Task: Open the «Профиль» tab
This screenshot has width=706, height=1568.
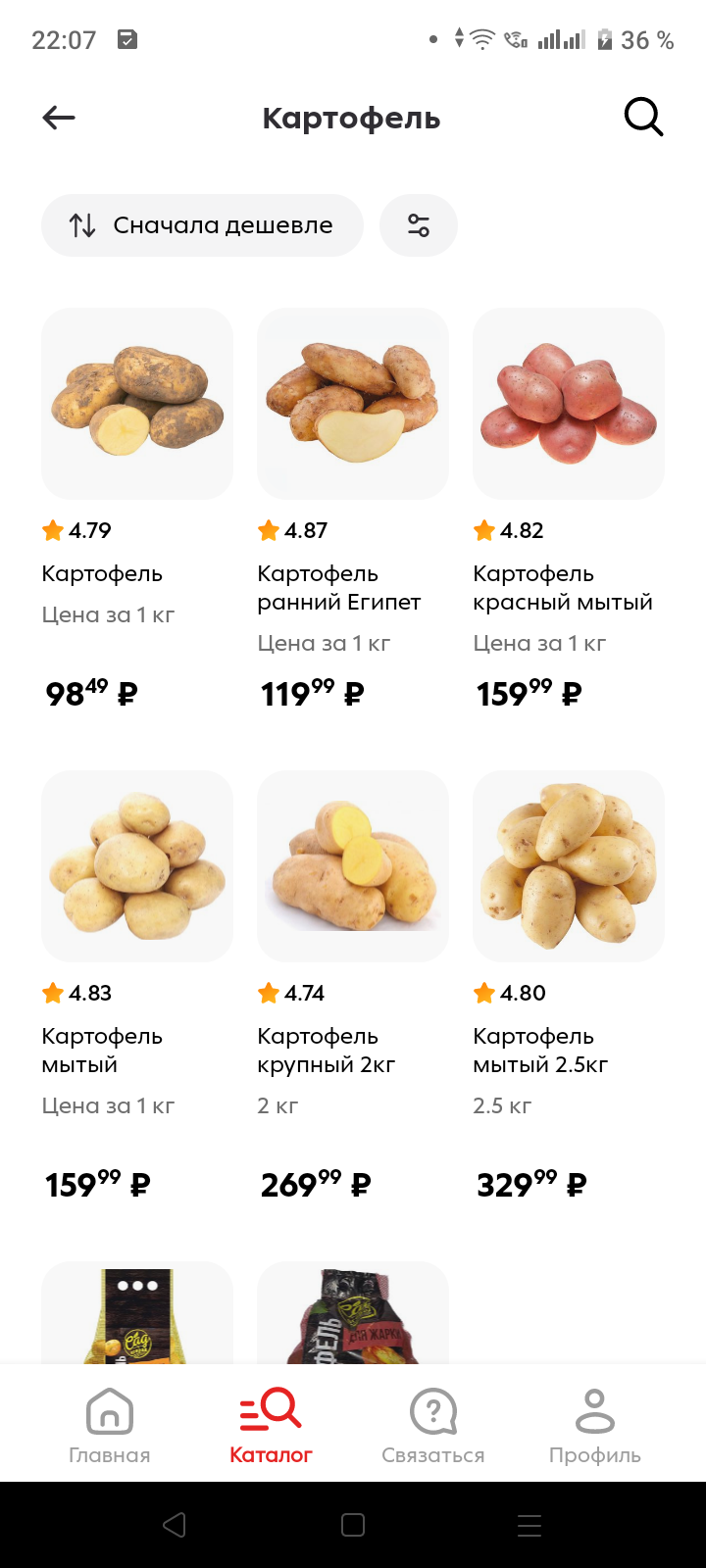Action: (x=594, y=1425)
